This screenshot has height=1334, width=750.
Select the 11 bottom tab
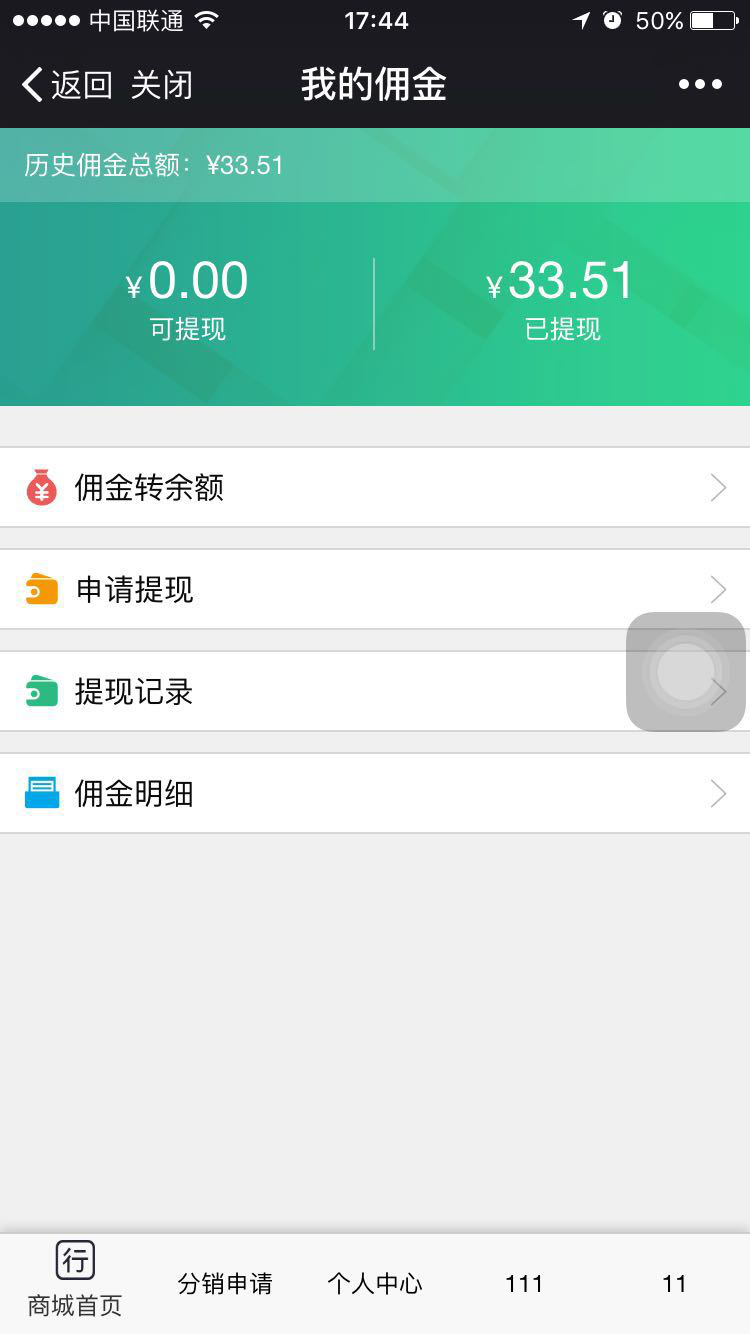coord(674,1284)
